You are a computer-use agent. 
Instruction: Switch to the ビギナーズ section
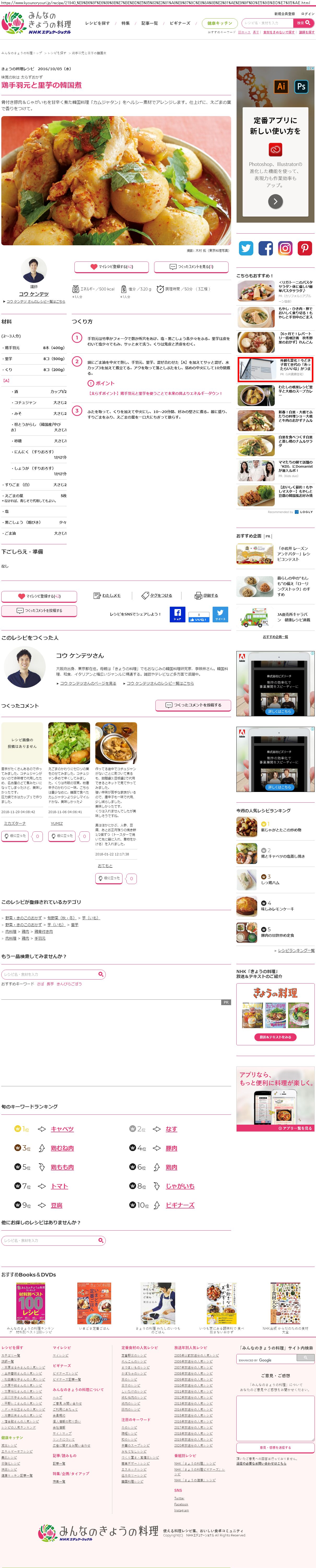[180, 23]
